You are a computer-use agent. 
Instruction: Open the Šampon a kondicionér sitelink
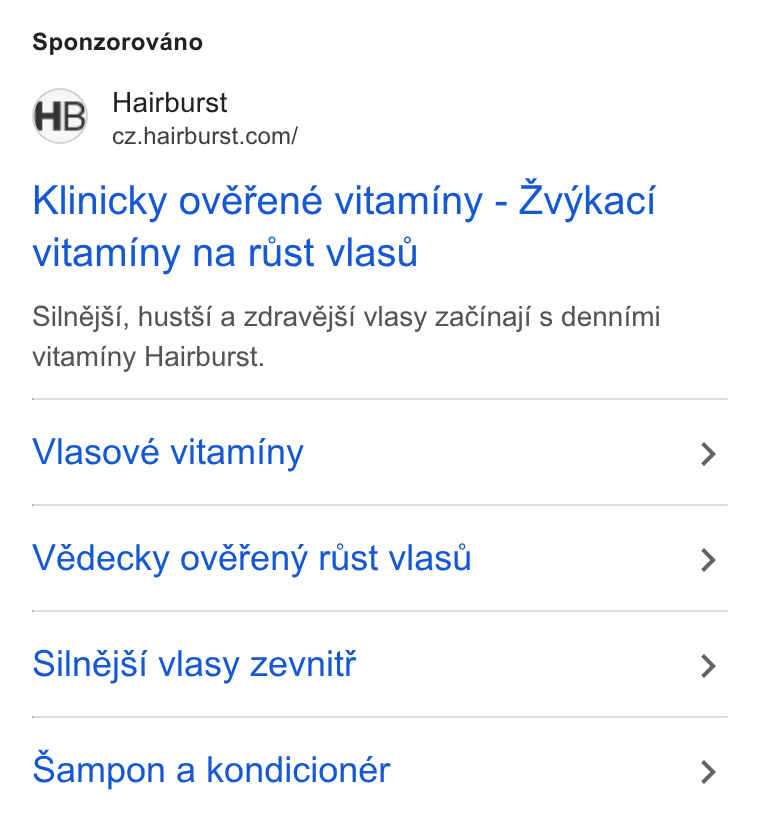379,770
